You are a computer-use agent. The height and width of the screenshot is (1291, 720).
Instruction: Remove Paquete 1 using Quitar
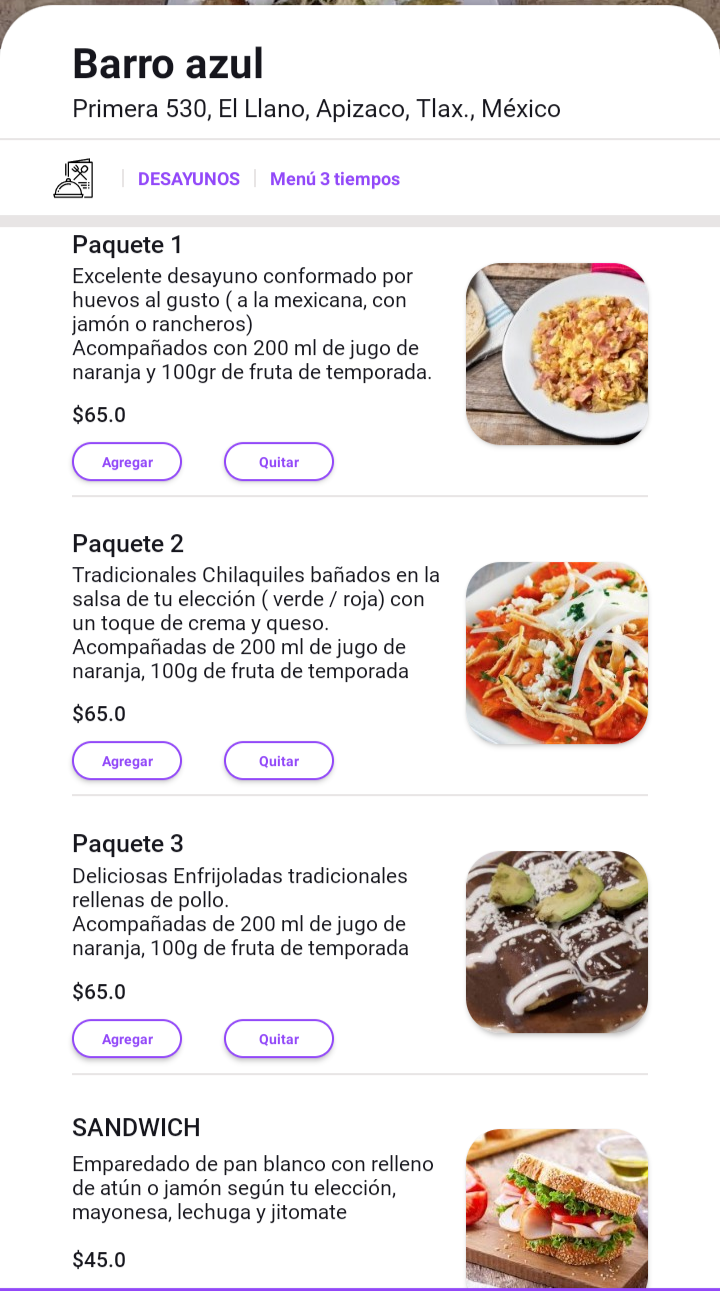click(279, 462)
